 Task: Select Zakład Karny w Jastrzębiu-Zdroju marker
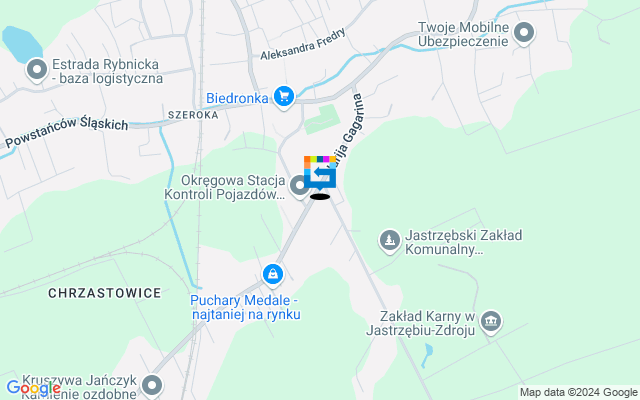[490, 321]
